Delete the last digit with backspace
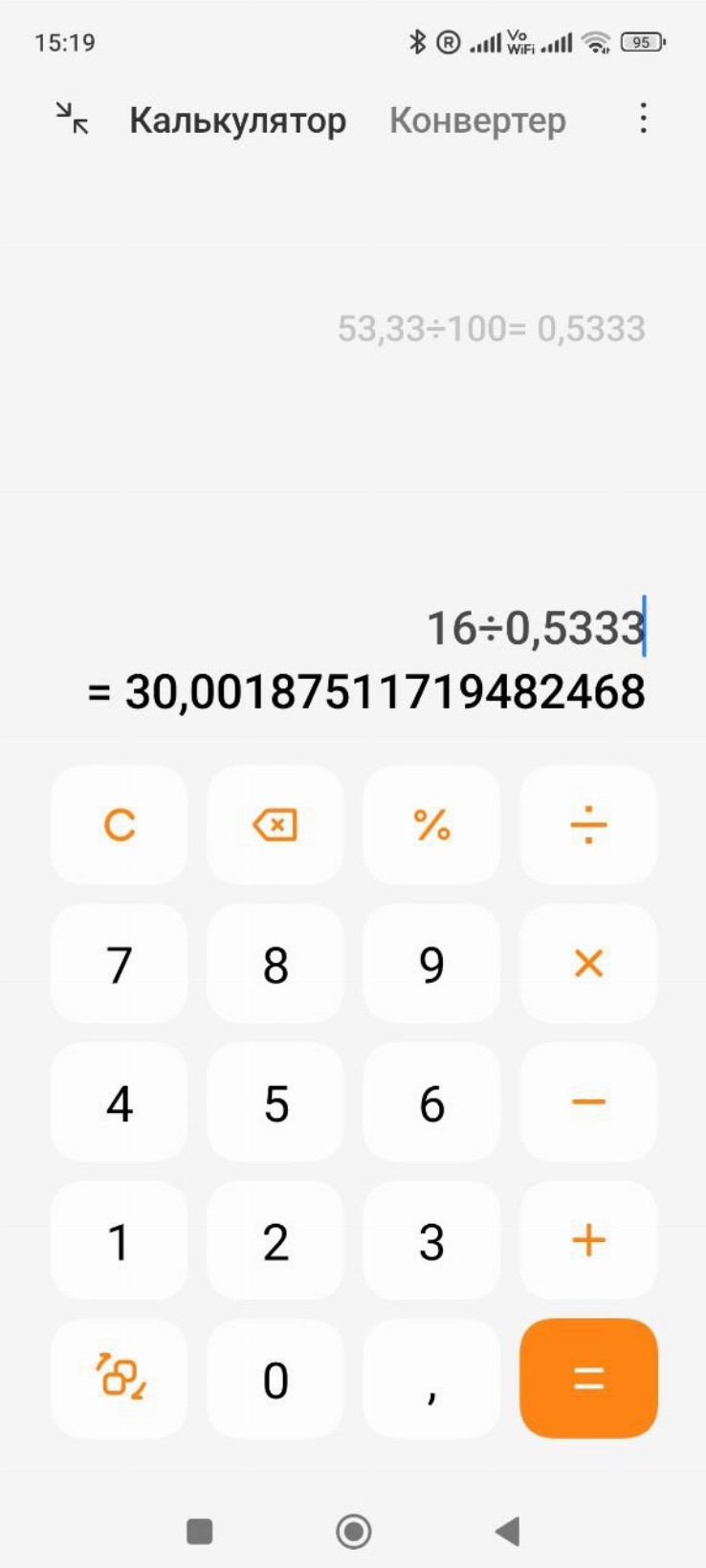 276,824
